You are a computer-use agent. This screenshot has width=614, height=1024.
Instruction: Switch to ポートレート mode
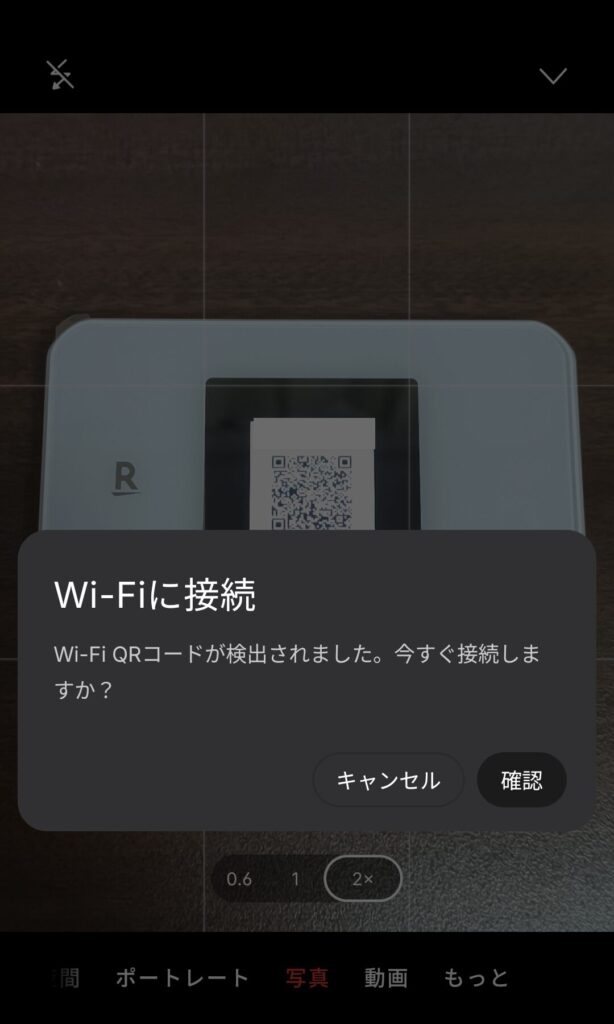click(x=182, y=978)
